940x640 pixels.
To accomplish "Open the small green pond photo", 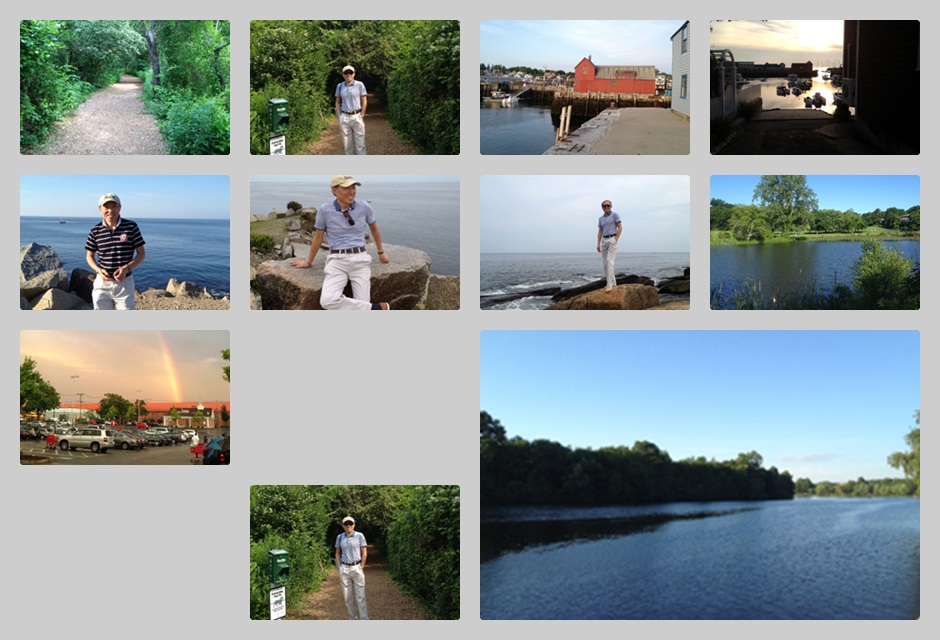I will click(x=814, y=242).
